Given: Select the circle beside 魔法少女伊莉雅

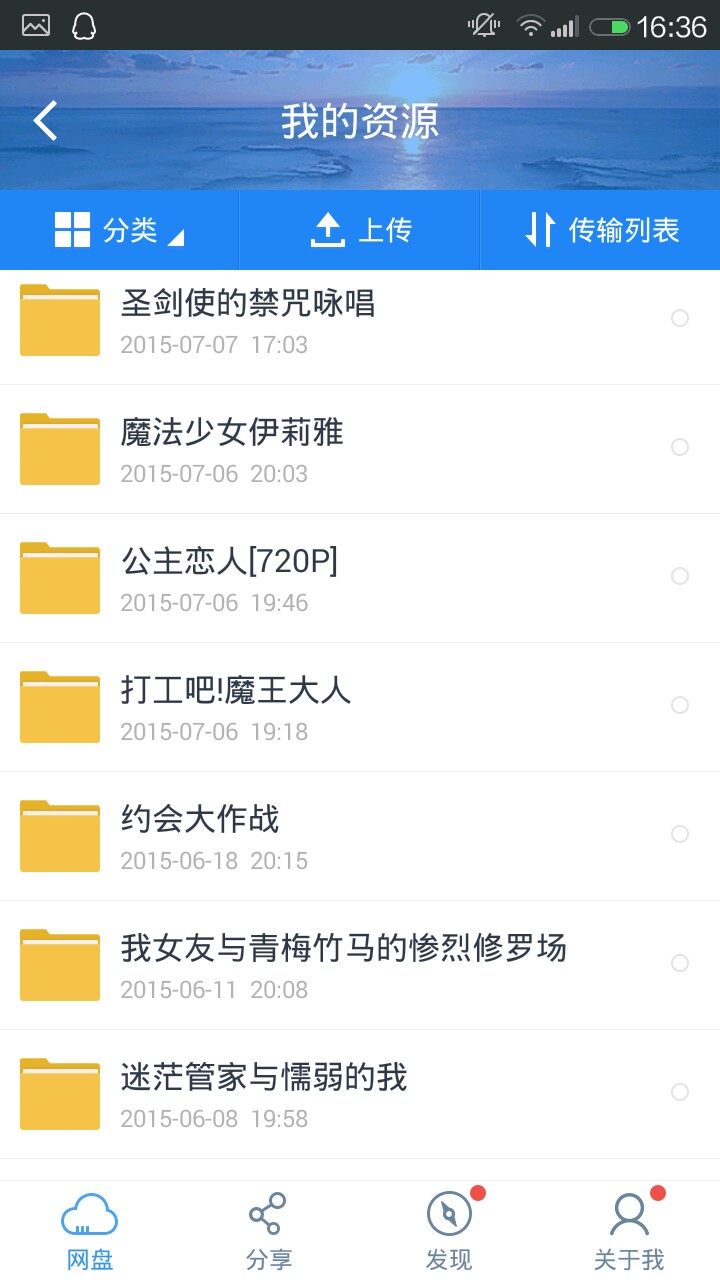Looking at the screenshot, I should coord(680,447).
